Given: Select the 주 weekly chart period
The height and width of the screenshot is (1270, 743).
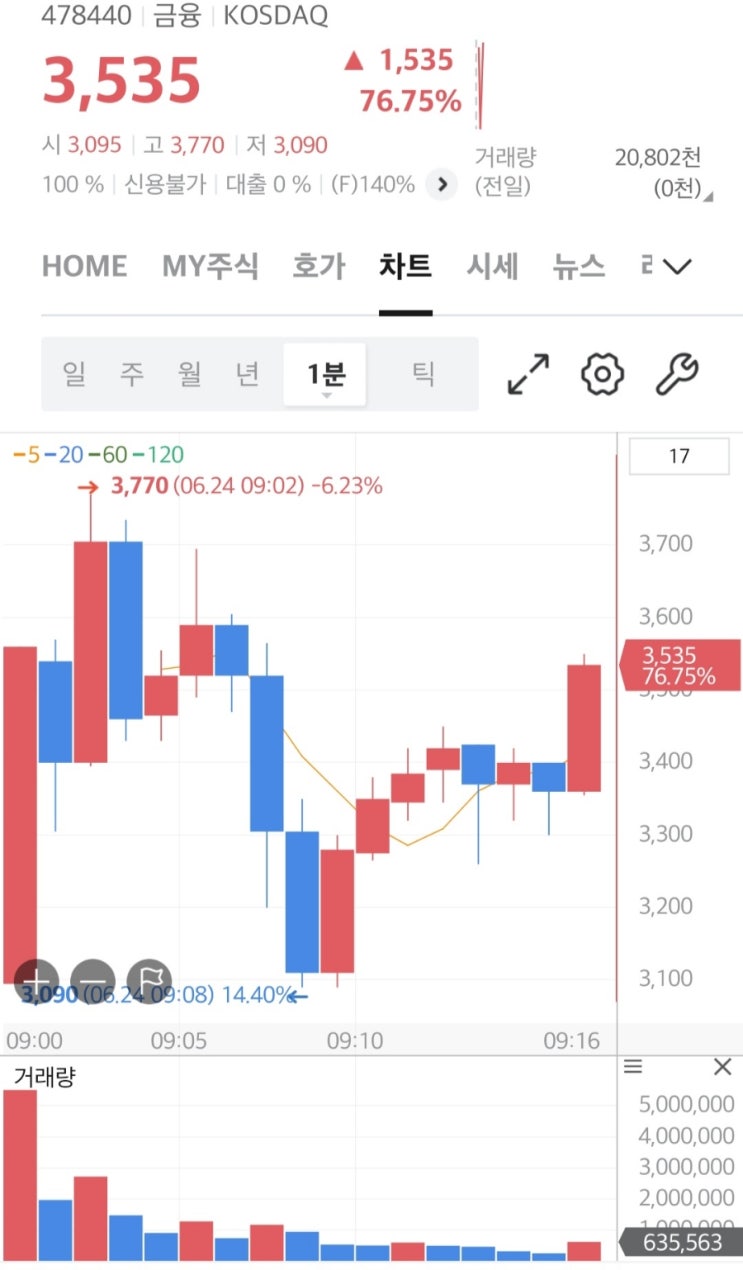Looking at the screenshot, I should [x=132, y=374].
